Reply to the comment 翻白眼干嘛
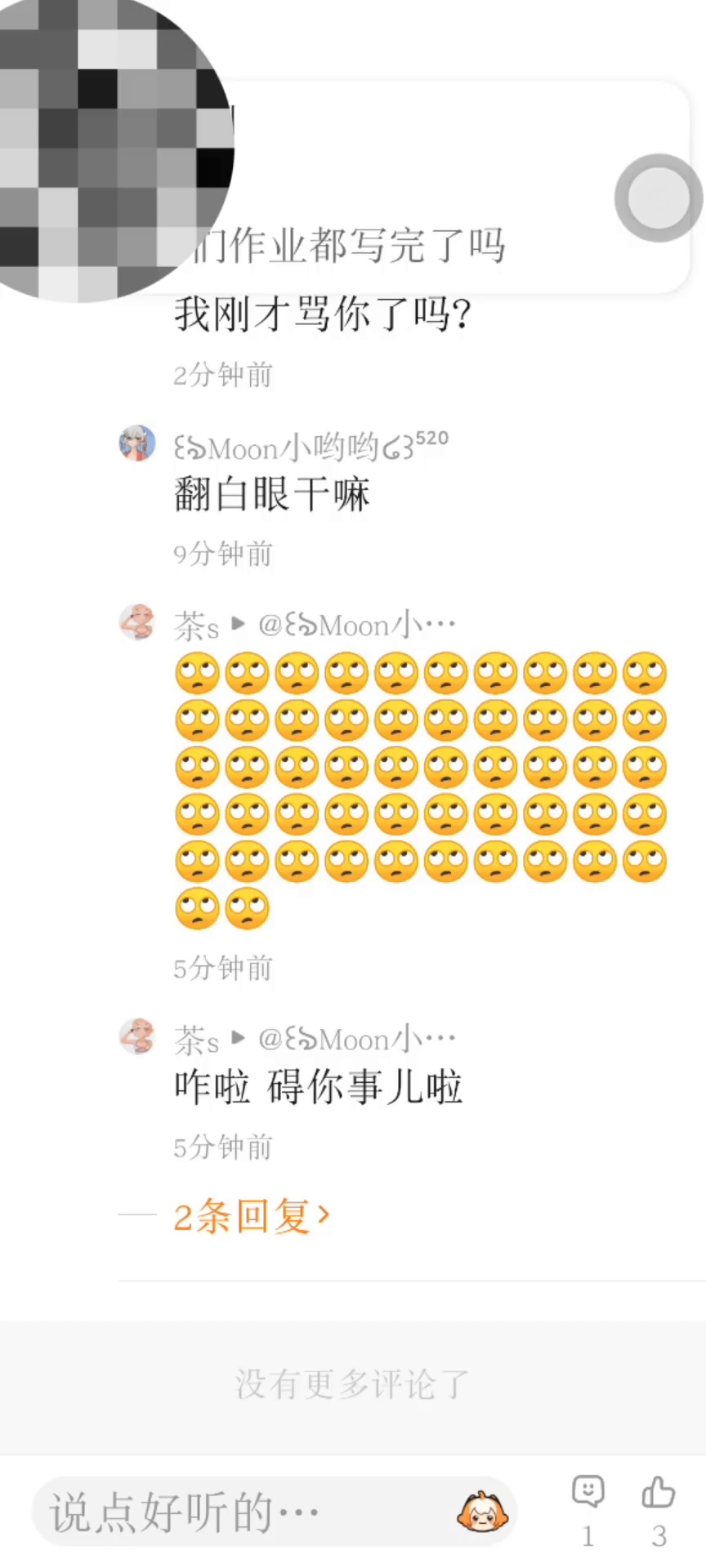 272,495
